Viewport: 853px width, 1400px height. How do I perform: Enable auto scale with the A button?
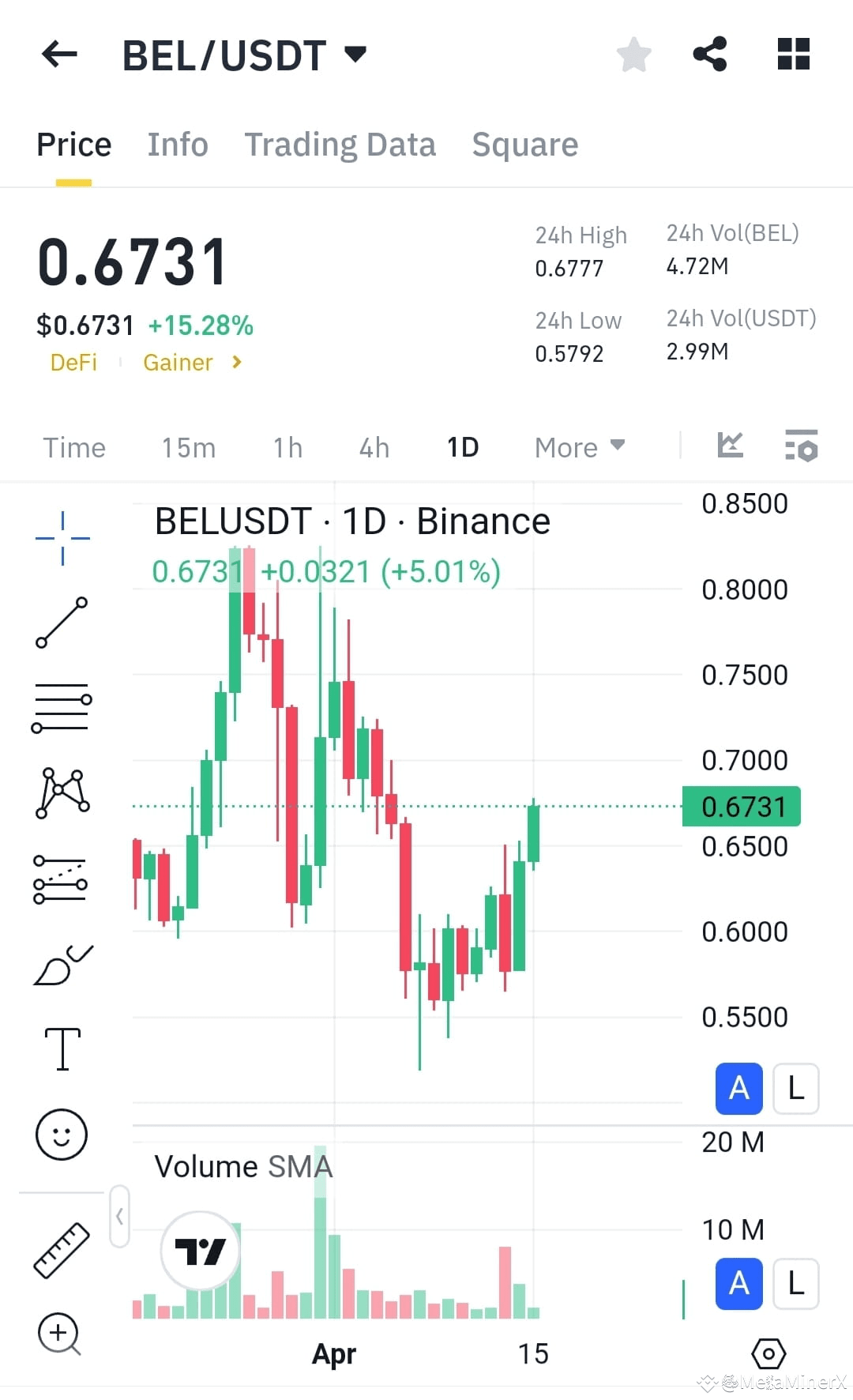738,1089
